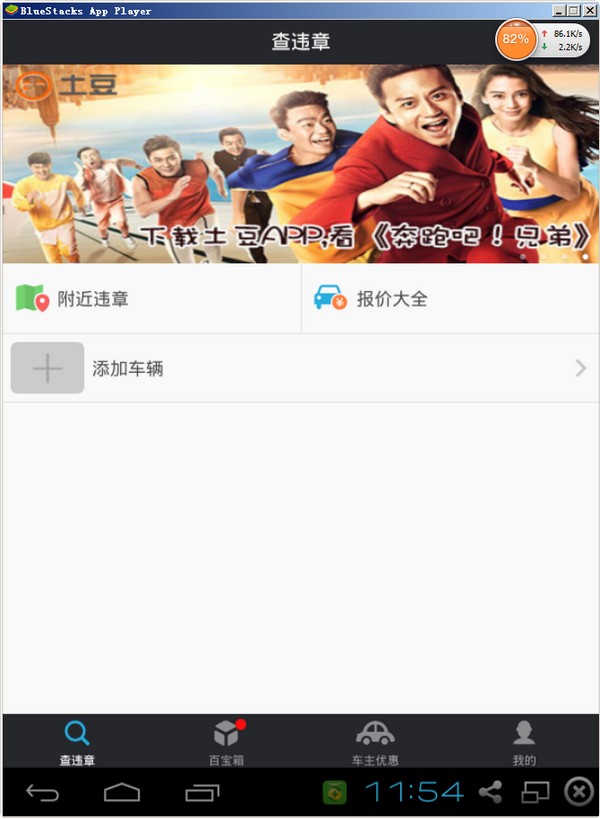The width and height of the screenshot is (600, 819).
Task: Switch to the 车主优惠 tab
Action: pyautogui.click(x=375, y=742)
